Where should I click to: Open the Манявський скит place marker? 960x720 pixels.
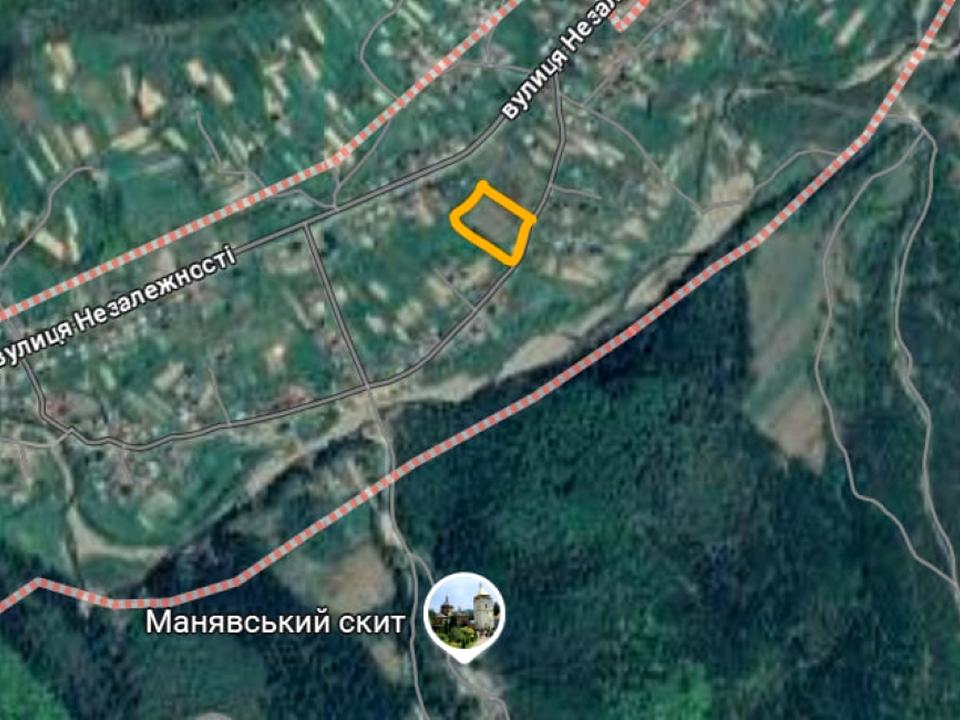coord(464,612)
